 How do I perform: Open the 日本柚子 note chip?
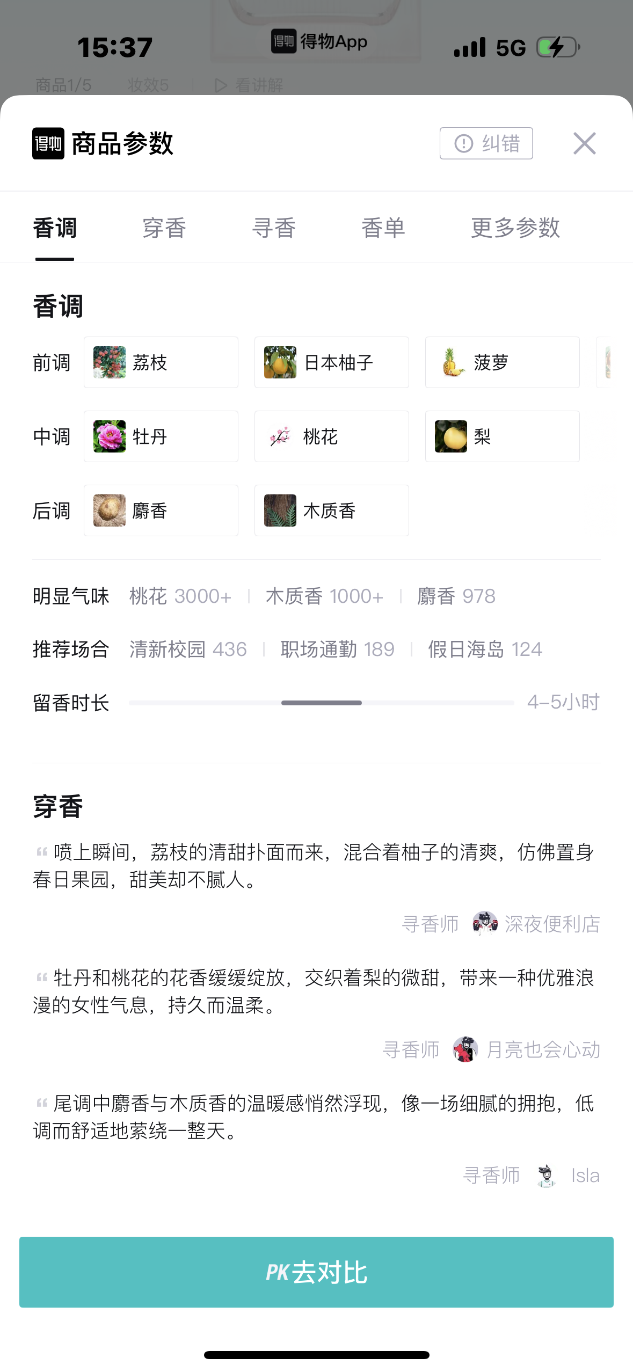click(x=331, y=362)
